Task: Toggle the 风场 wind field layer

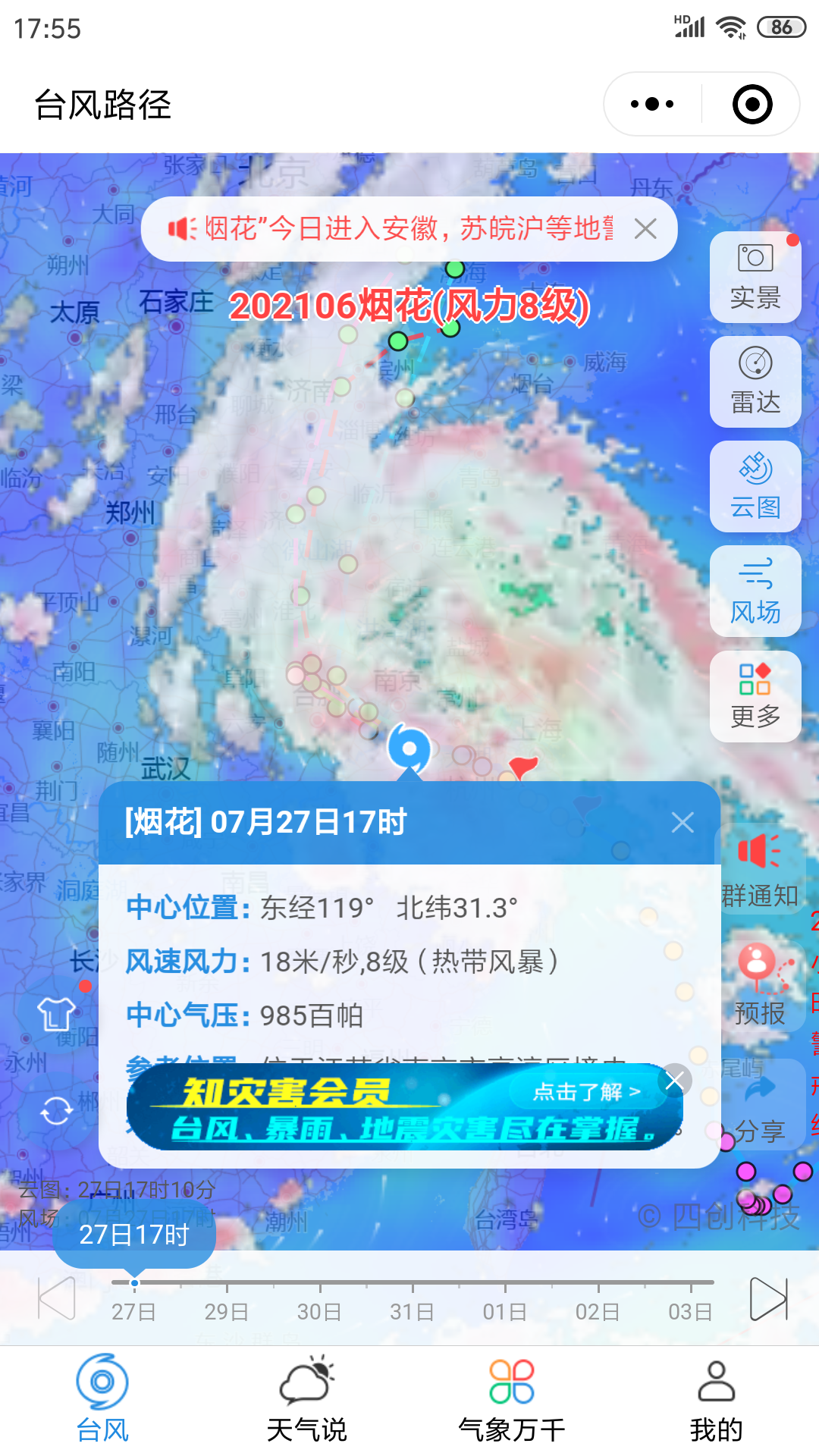Action: tap(755, 591)
